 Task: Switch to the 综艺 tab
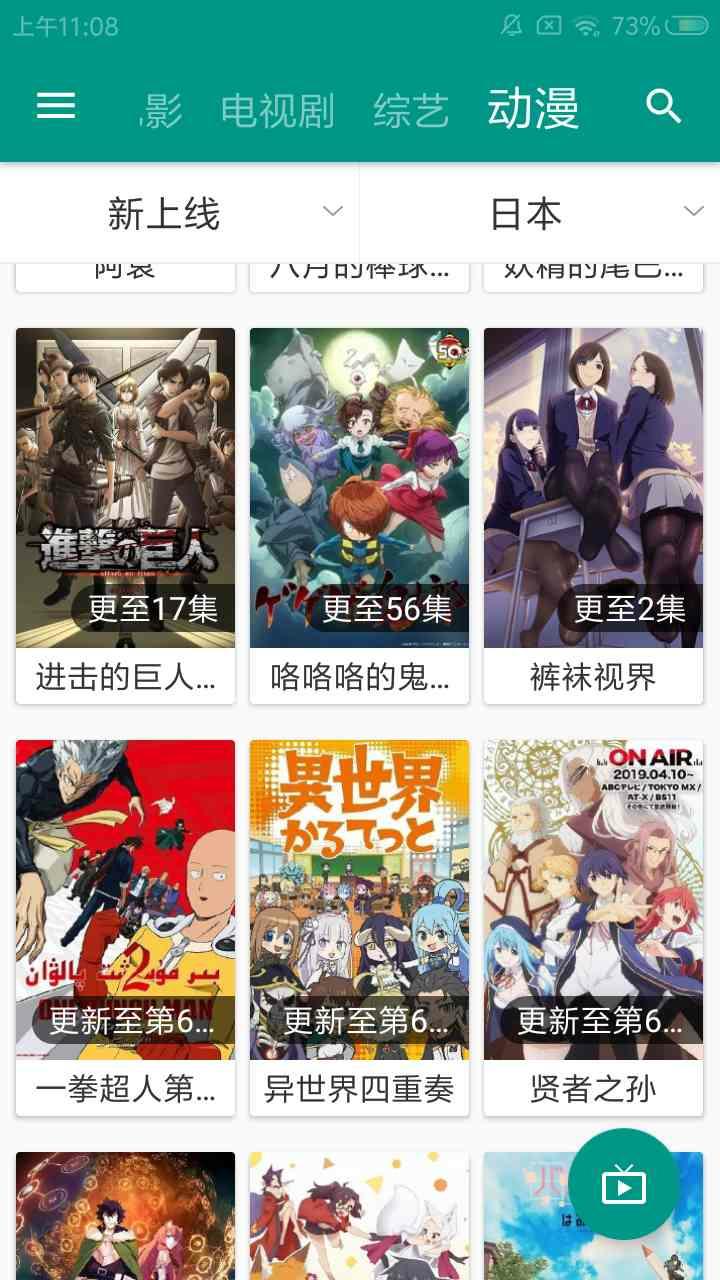410,110
